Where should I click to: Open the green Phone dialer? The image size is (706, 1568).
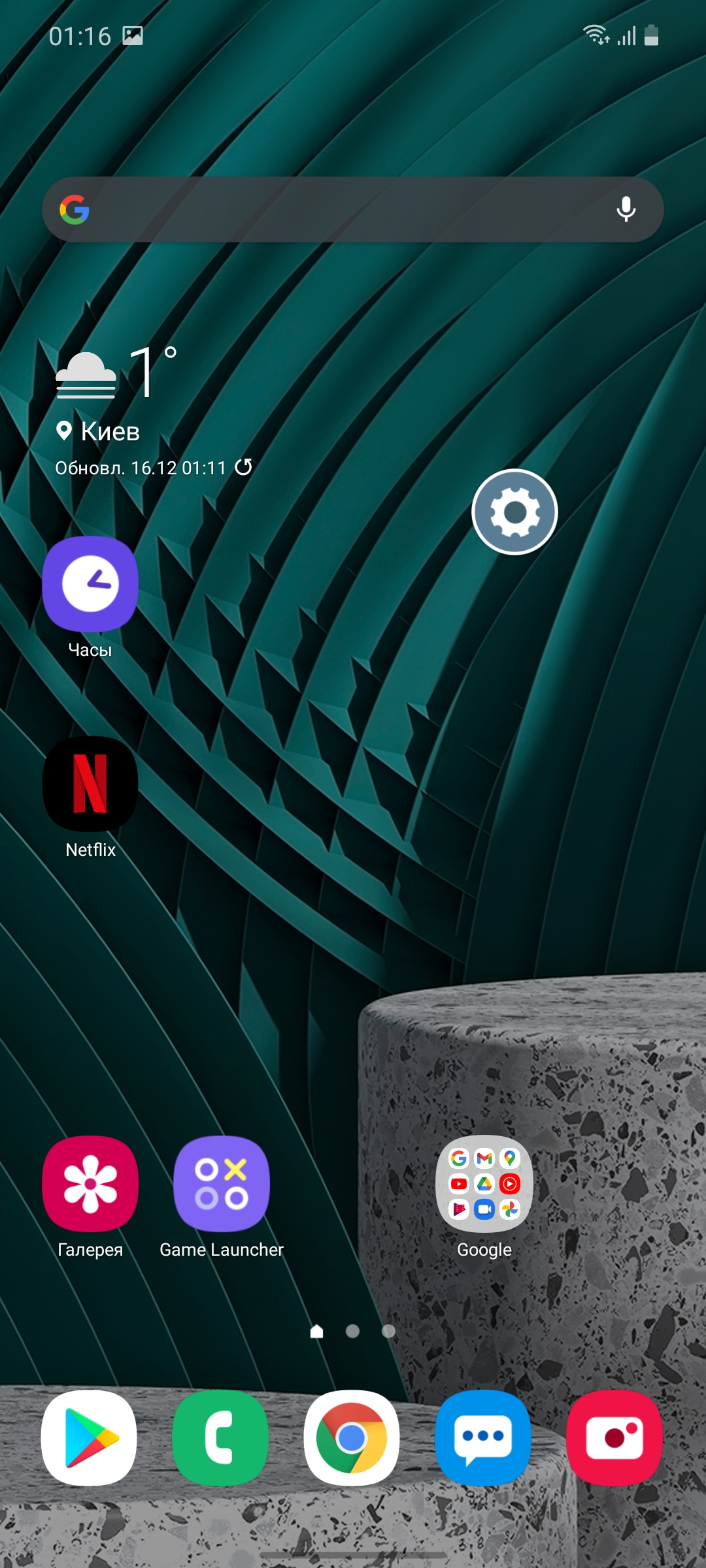(220, 1437)
